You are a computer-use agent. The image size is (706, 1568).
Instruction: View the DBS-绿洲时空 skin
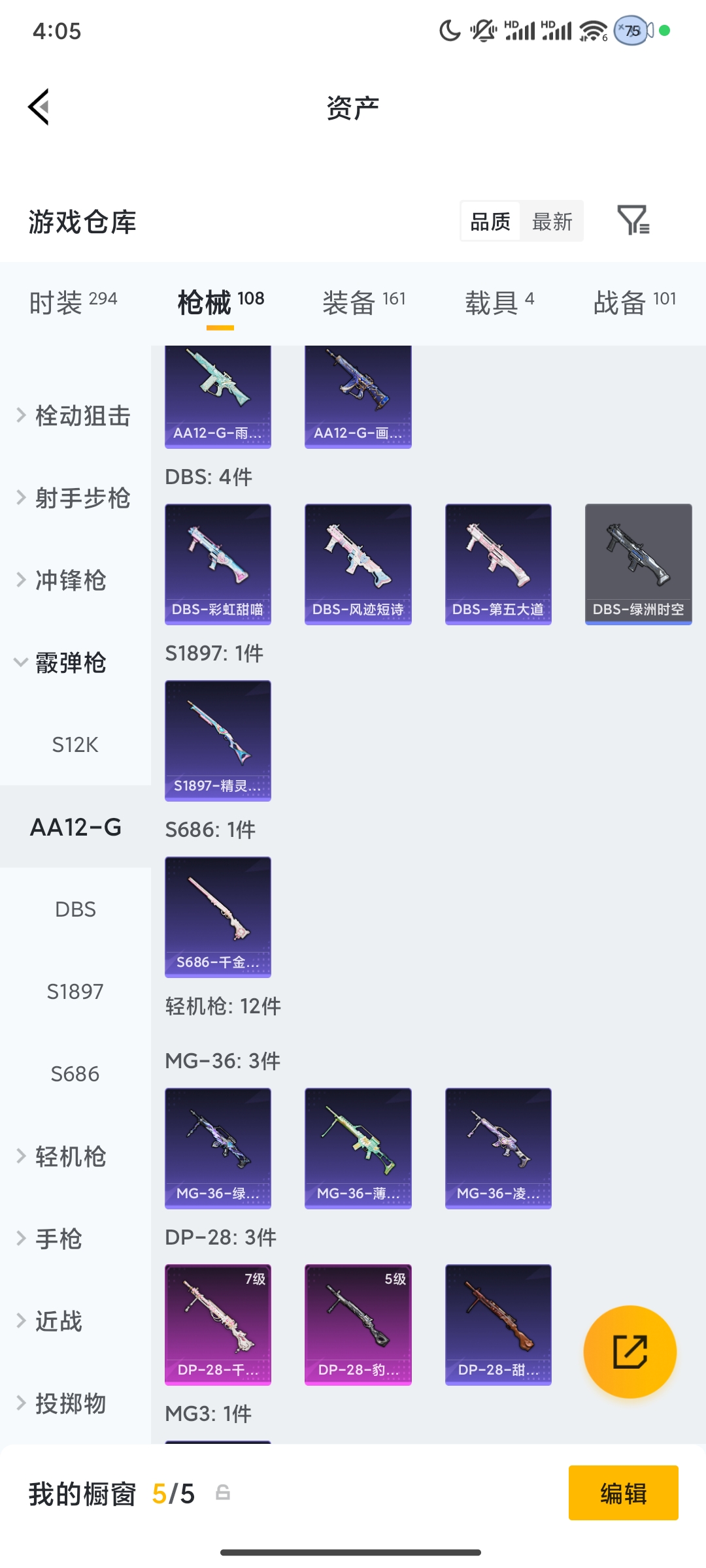point(638,564)
